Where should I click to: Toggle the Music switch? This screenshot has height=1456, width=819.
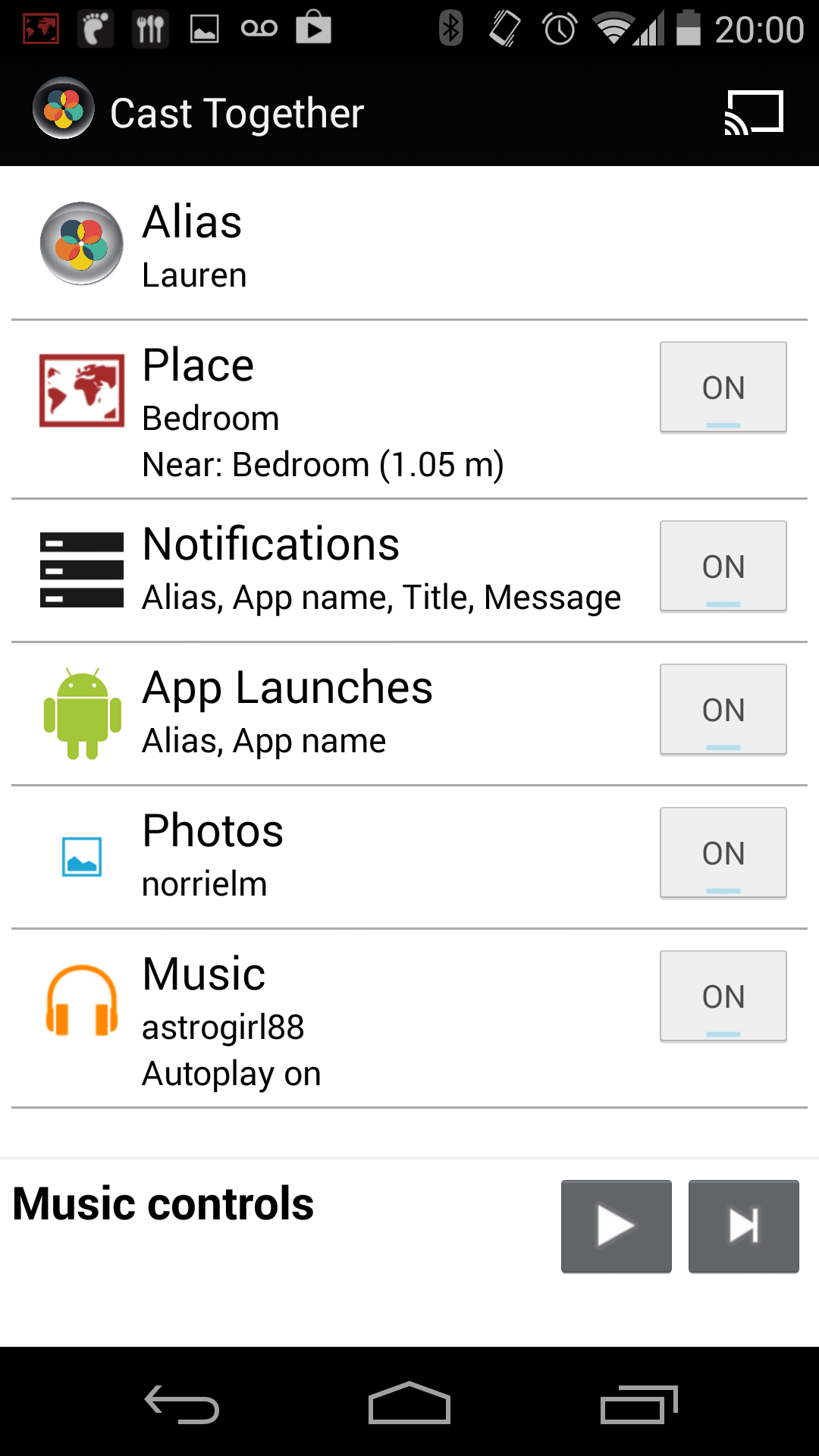[723, 996]
